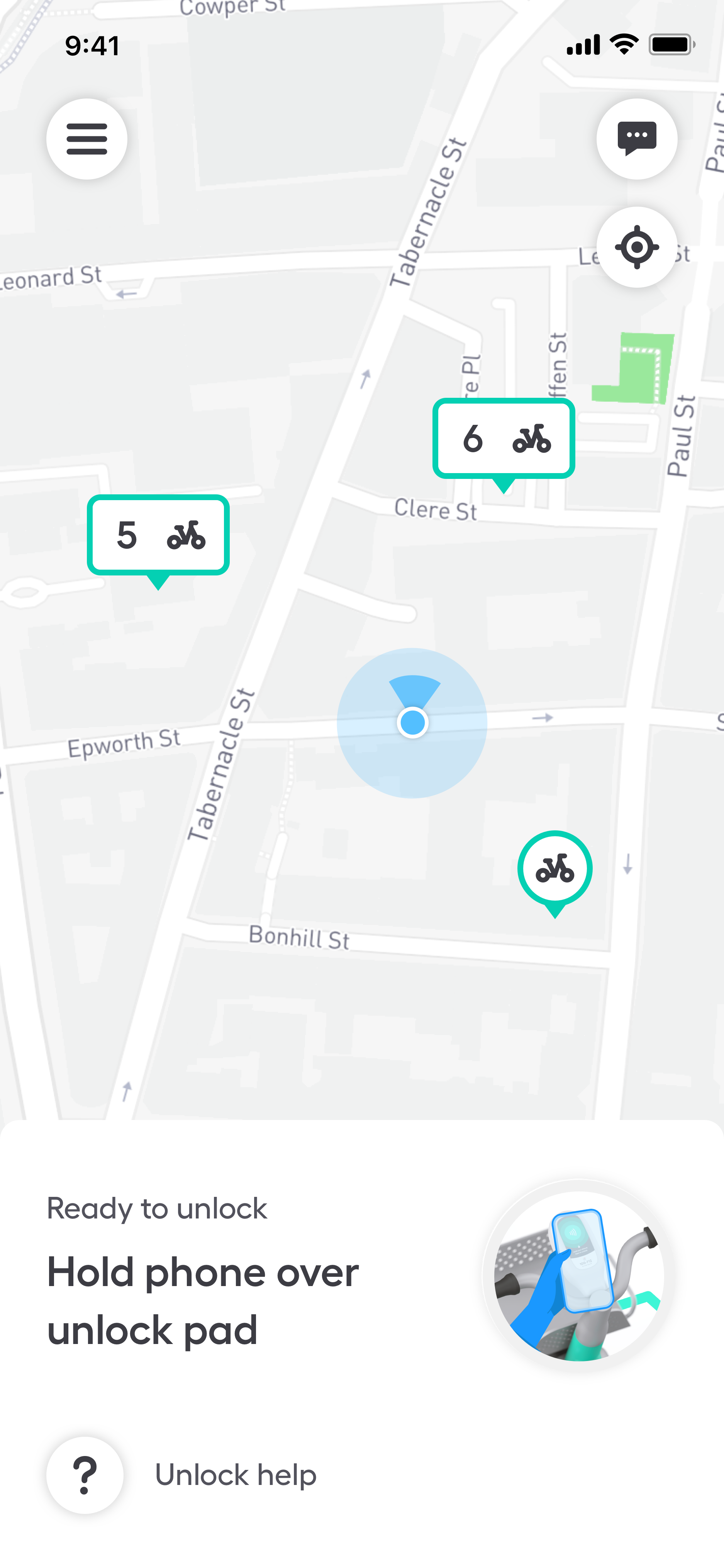This screenshot has width=724, height=1568.
Task: Select the station with 6 bikes
Action: tap(504, 439)
